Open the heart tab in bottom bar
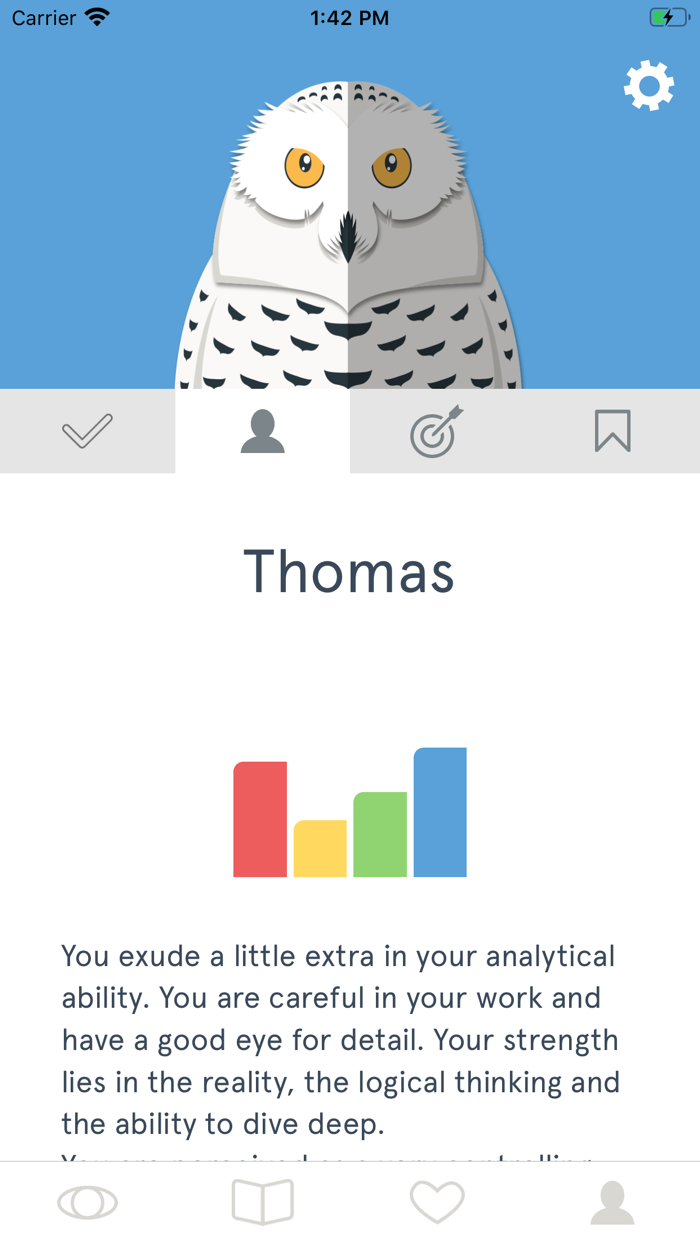 point(437,1202)
